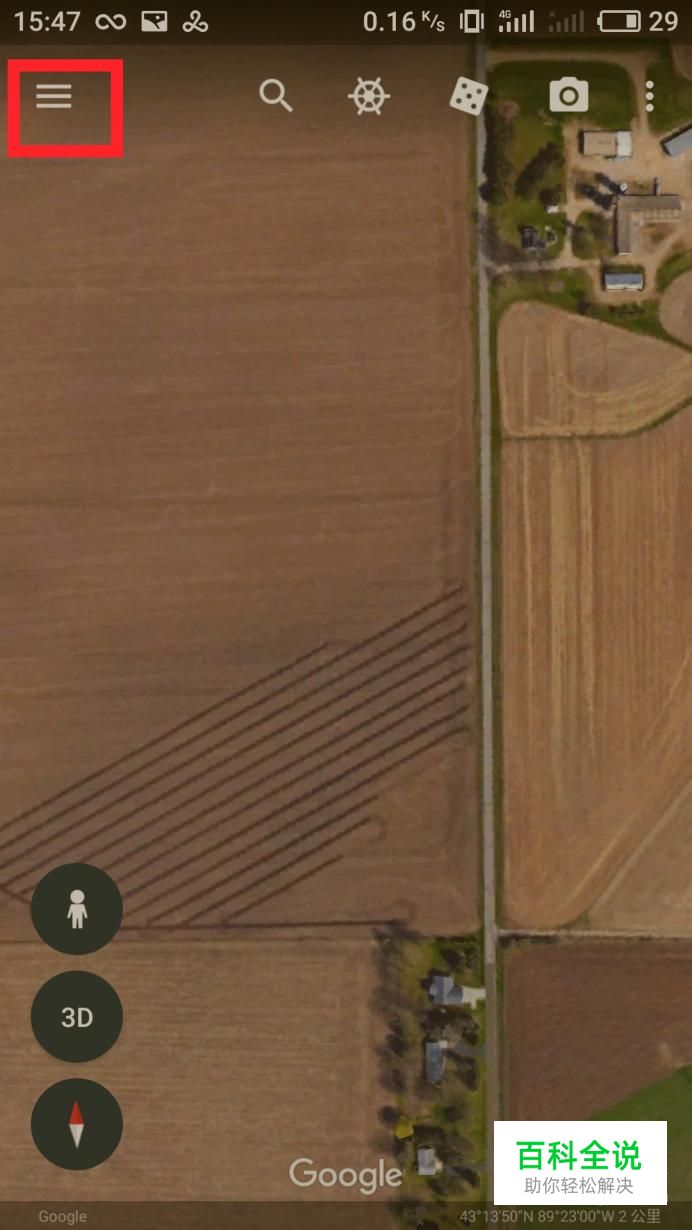Open Voyager ship wheel icon
This screenshot has height=1230, width=692.
pos(369,96)
